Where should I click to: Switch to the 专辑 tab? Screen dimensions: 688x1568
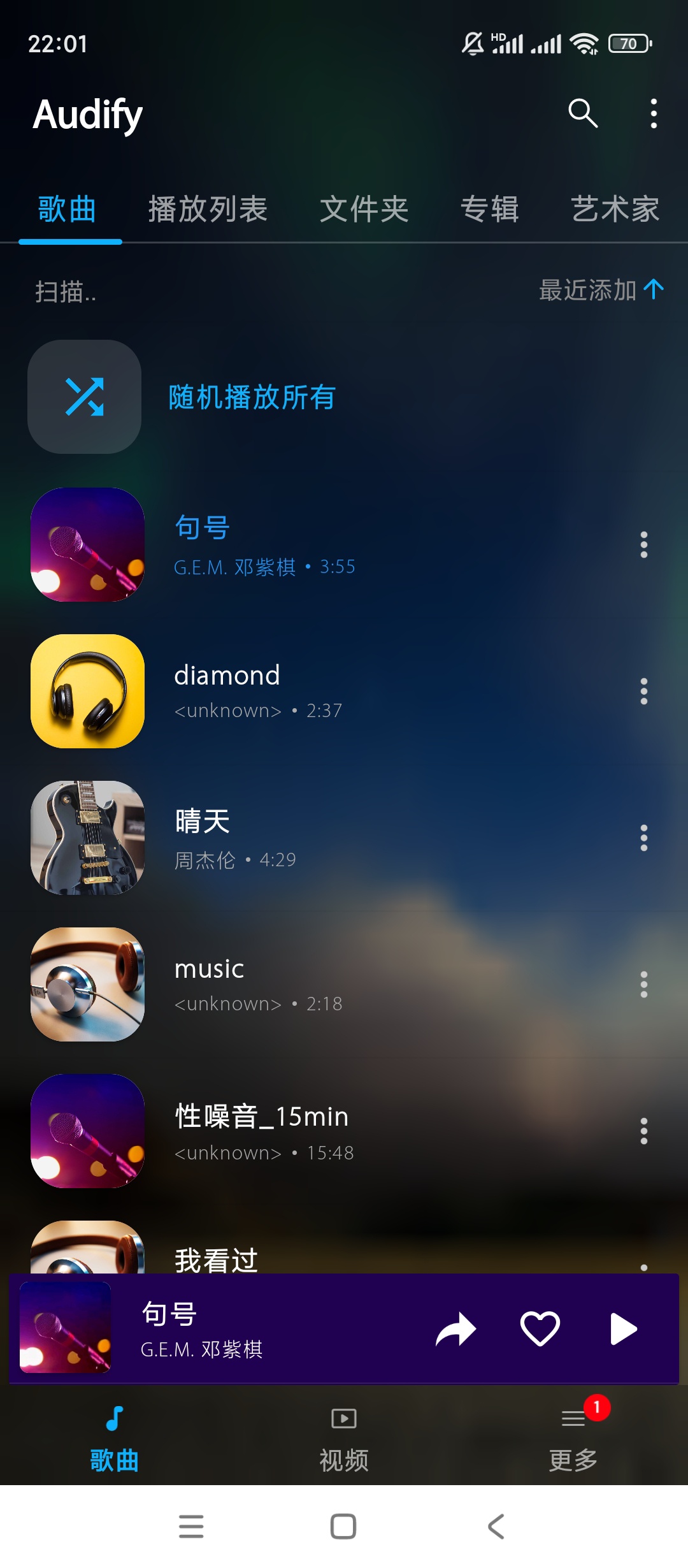[x=489, y=209]
